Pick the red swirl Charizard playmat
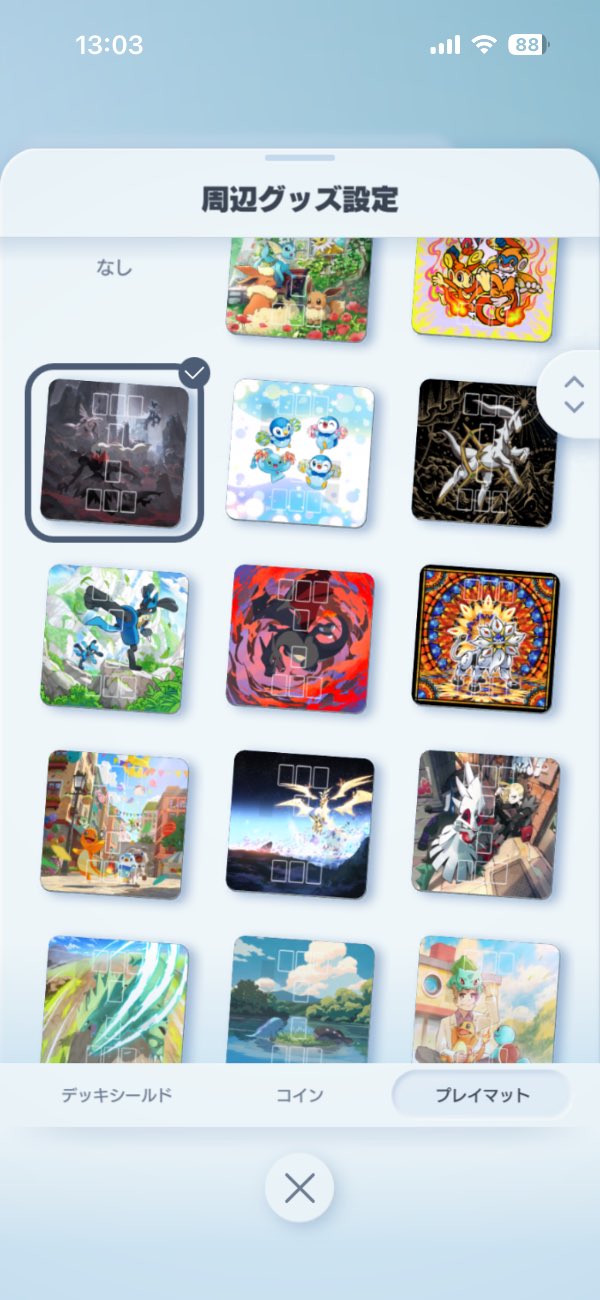 [300, 638]
